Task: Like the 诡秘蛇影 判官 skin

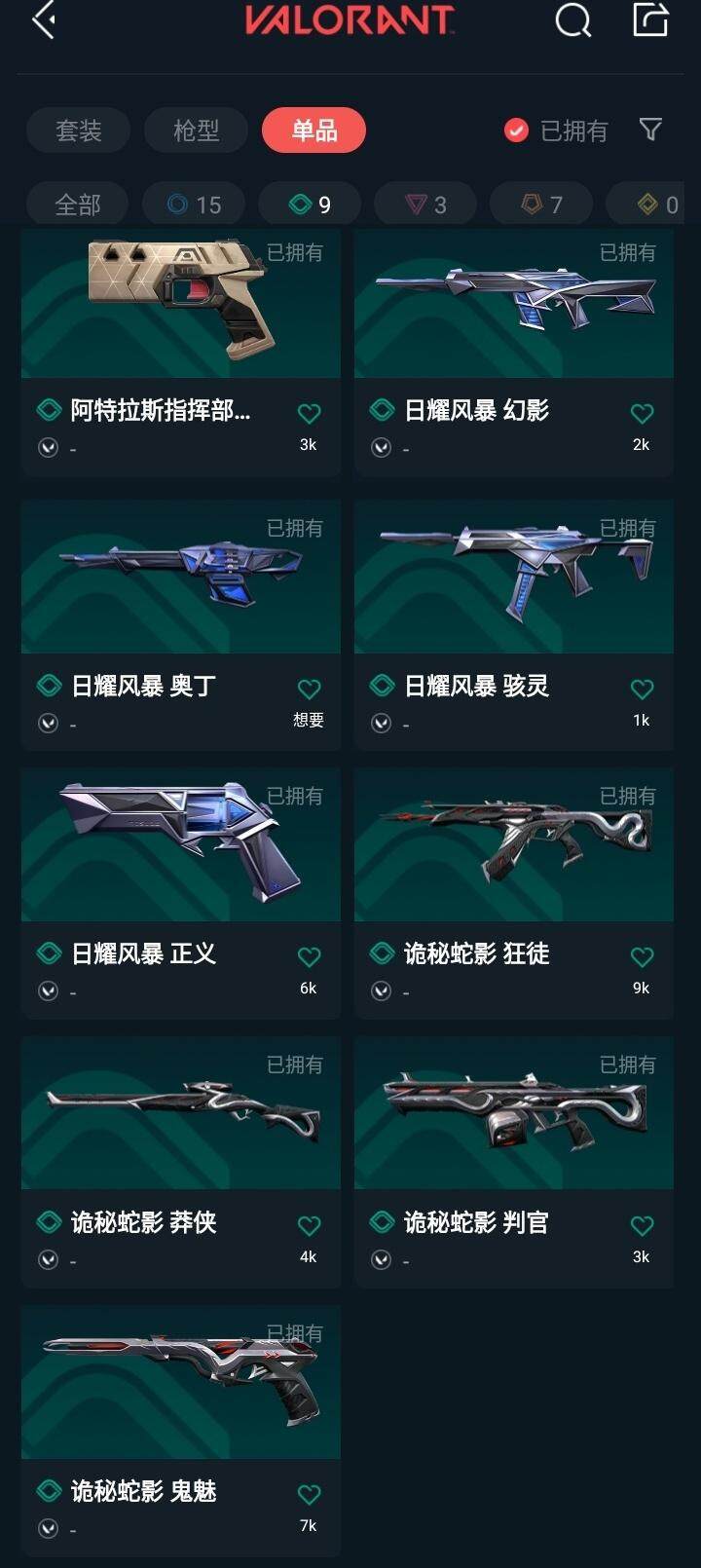Action: 642,1226
